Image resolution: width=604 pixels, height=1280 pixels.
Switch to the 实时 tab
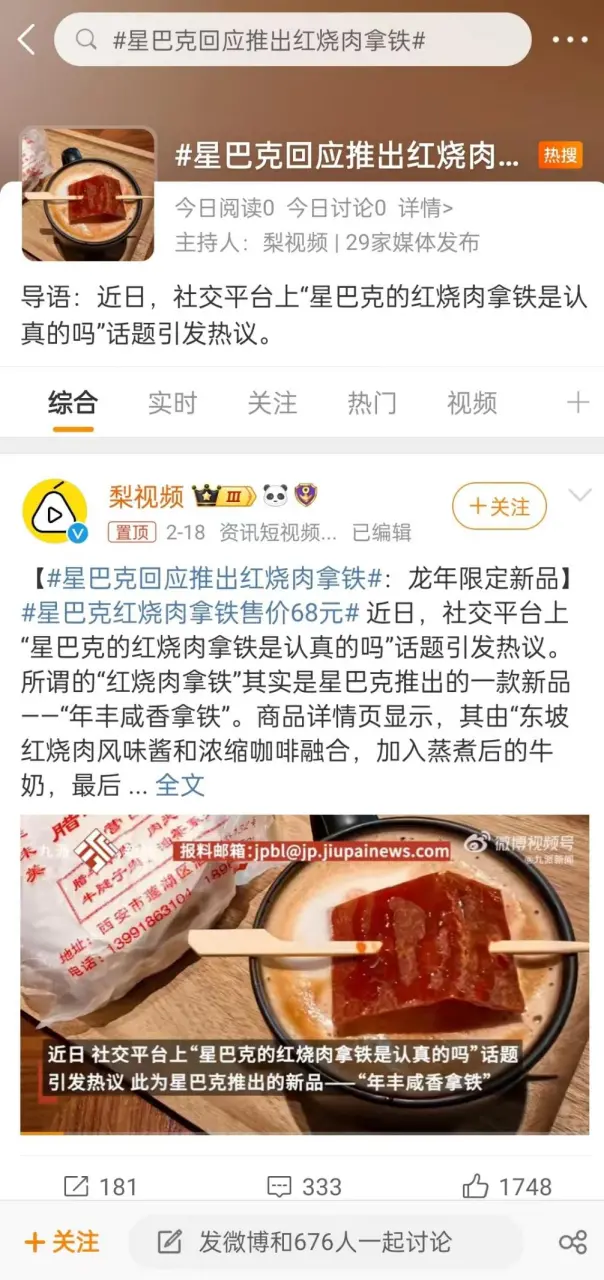[x=172, y=402]
